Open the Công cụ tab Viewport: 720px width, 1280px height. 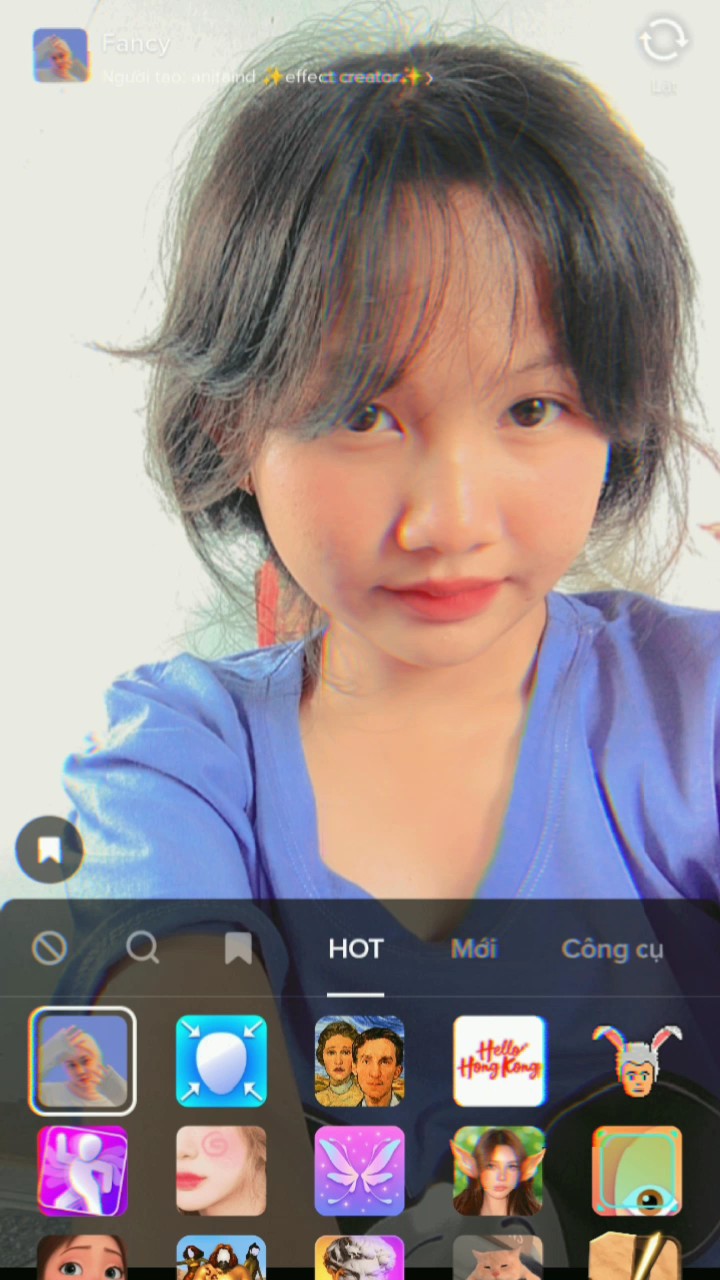(612, 949)
